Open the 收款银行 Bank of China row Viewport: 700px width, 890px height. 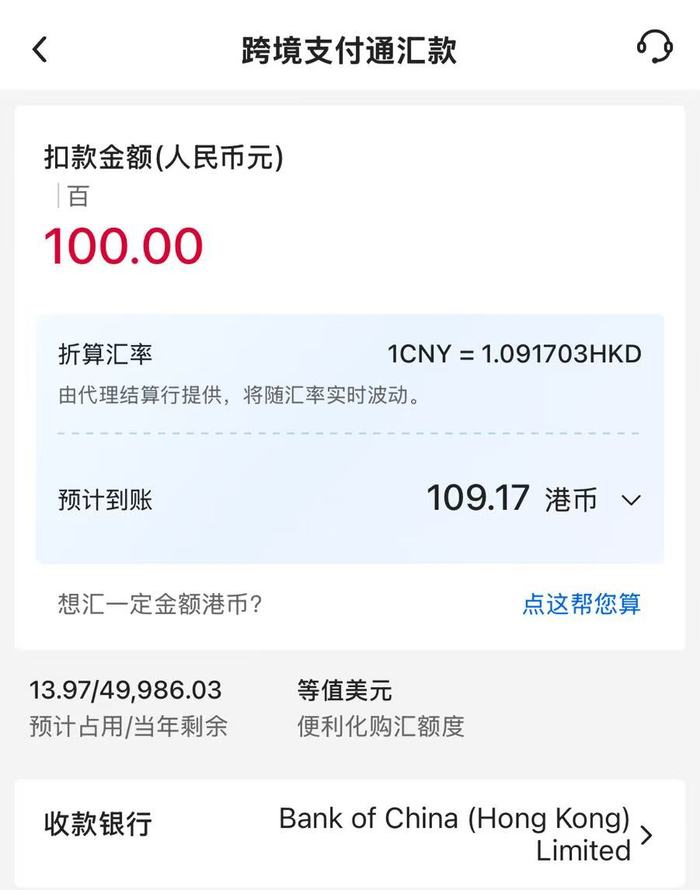point(350,834)
